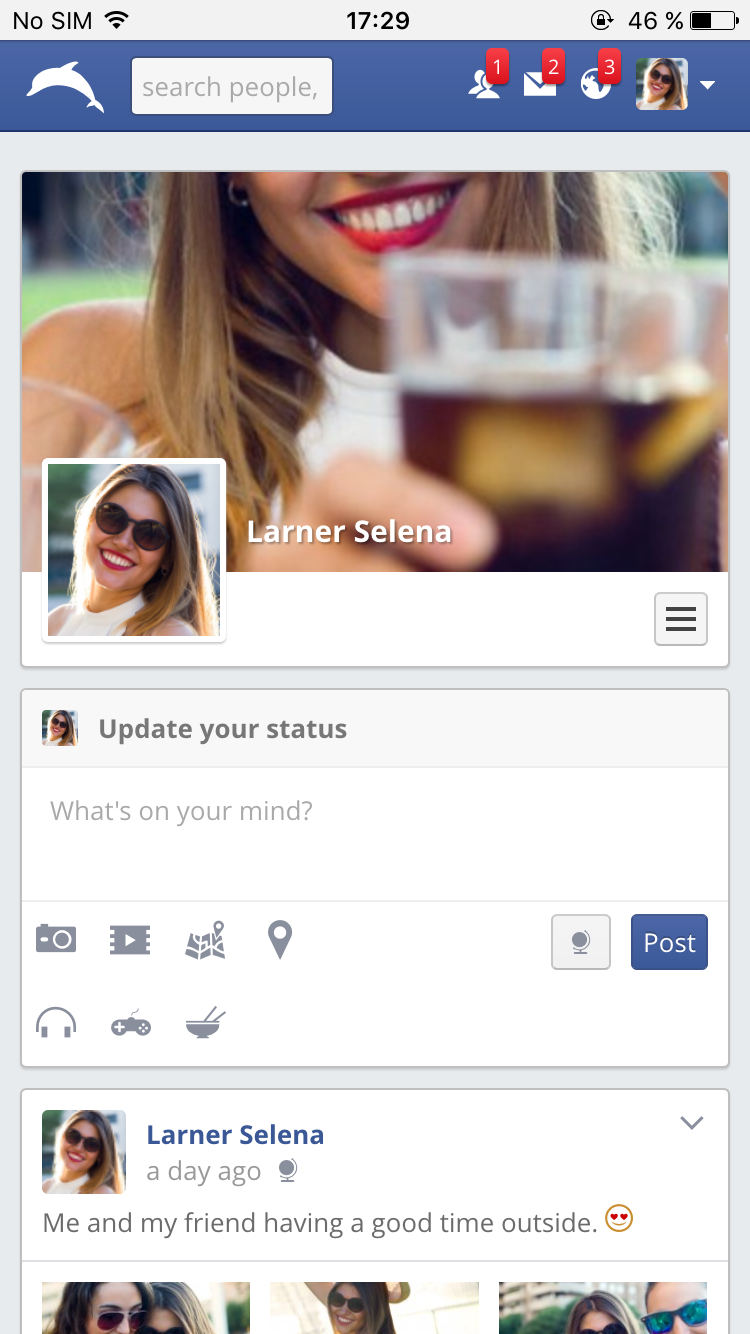The width and height of the screenshot is (750, 1334).
Task: Tap Larner Selena's large profile picture
Action: click(x=134, y=550)
